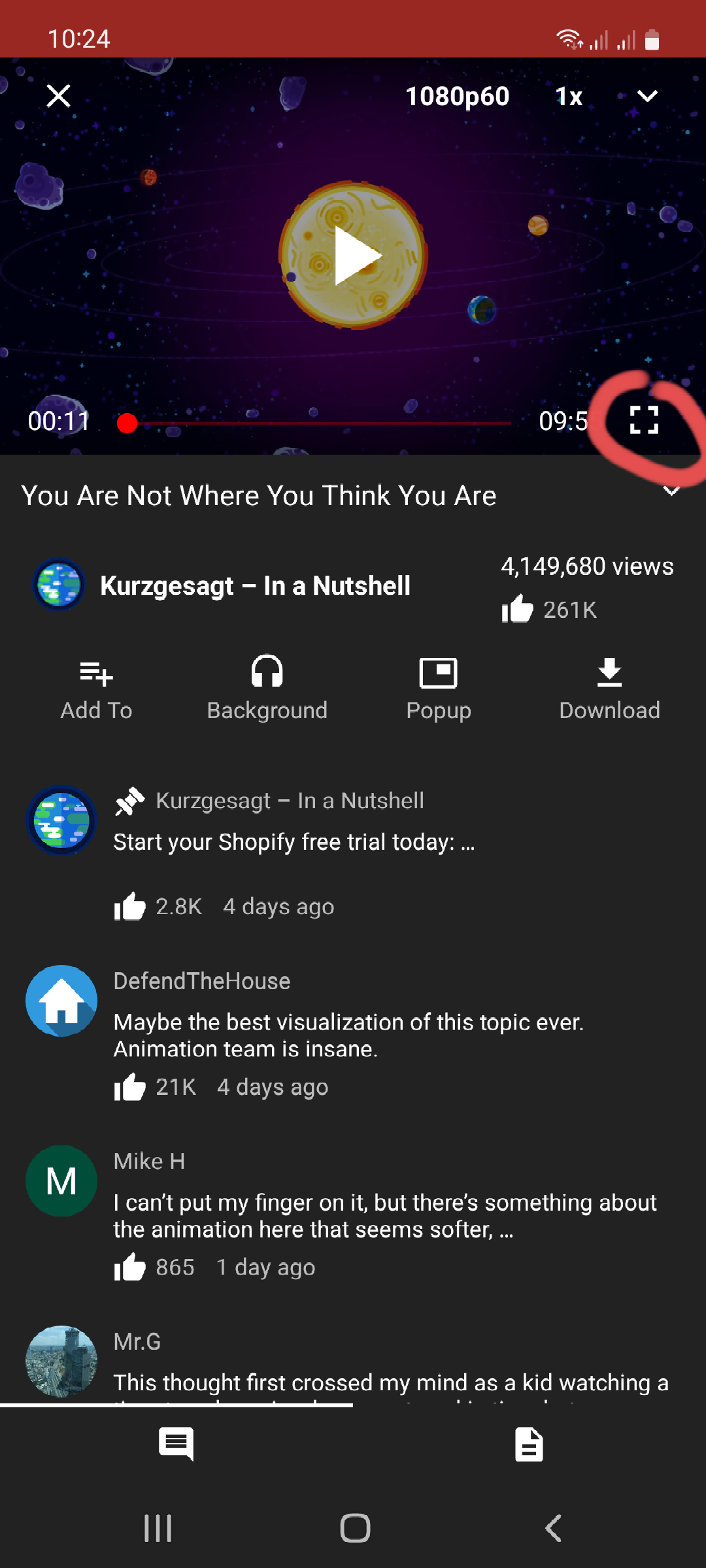
Task: Expand more player options chevron
Action: (647, 97)
